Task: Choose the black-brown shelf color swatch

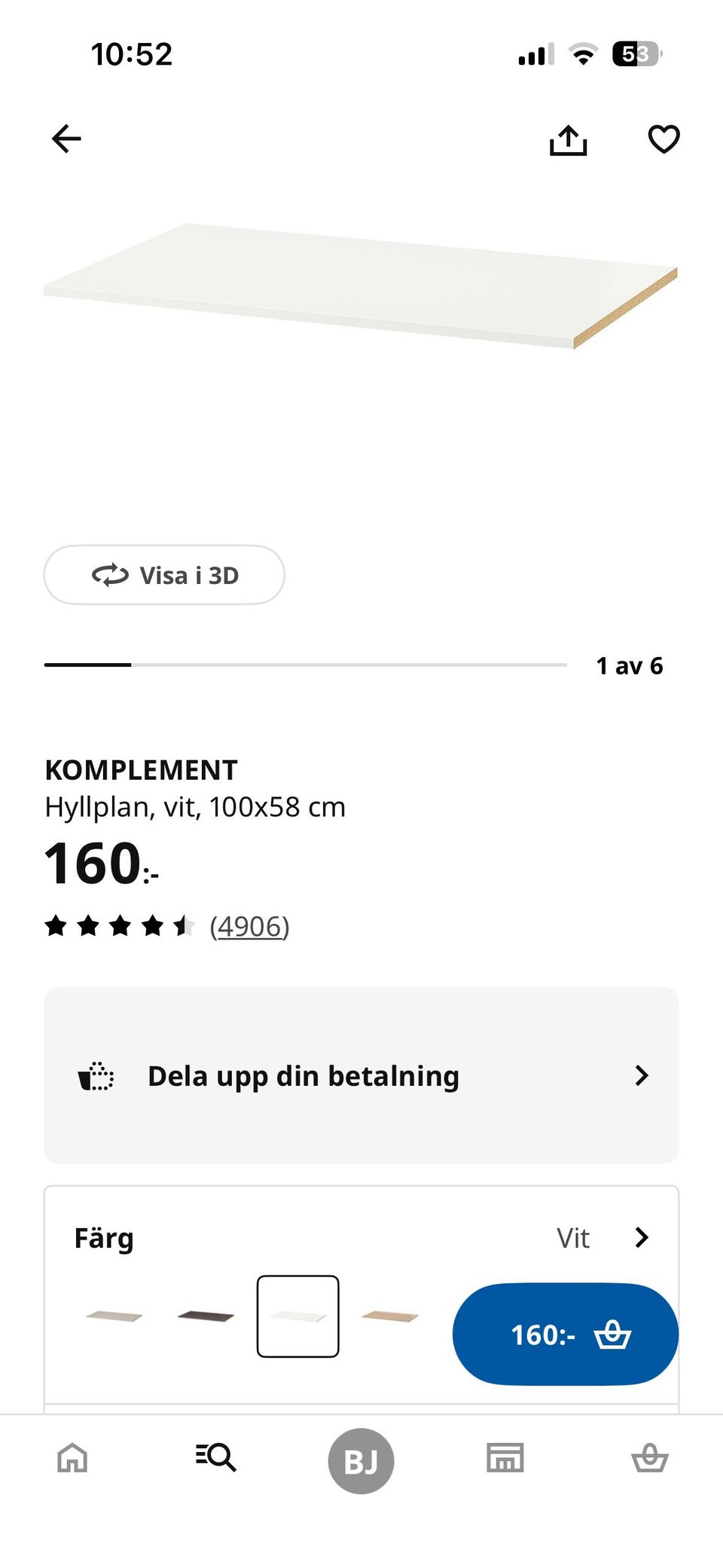Action: 206,1316
